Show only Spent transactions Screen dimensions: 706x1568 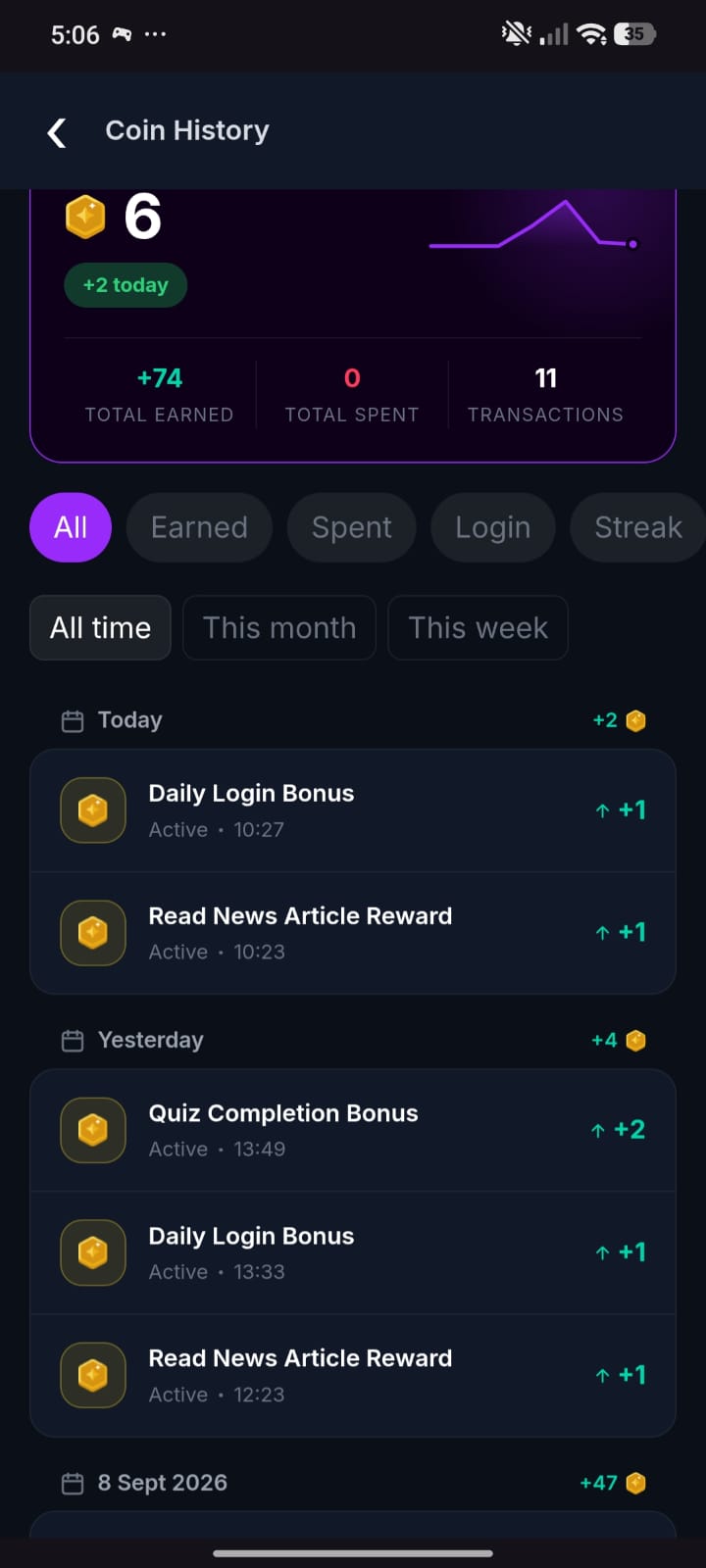pos(351,527)
